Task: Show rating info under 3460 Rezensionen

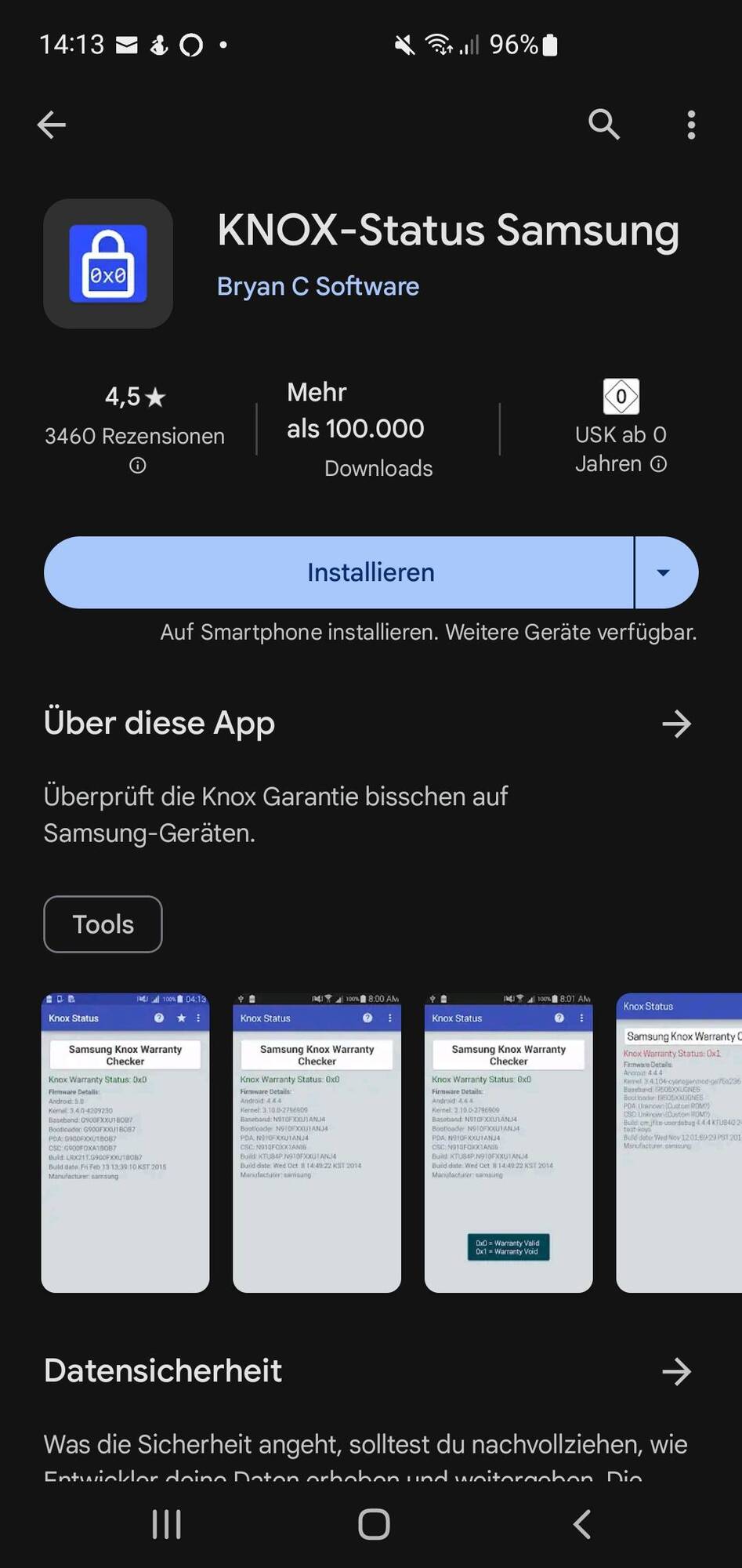Action: (137, 466)
